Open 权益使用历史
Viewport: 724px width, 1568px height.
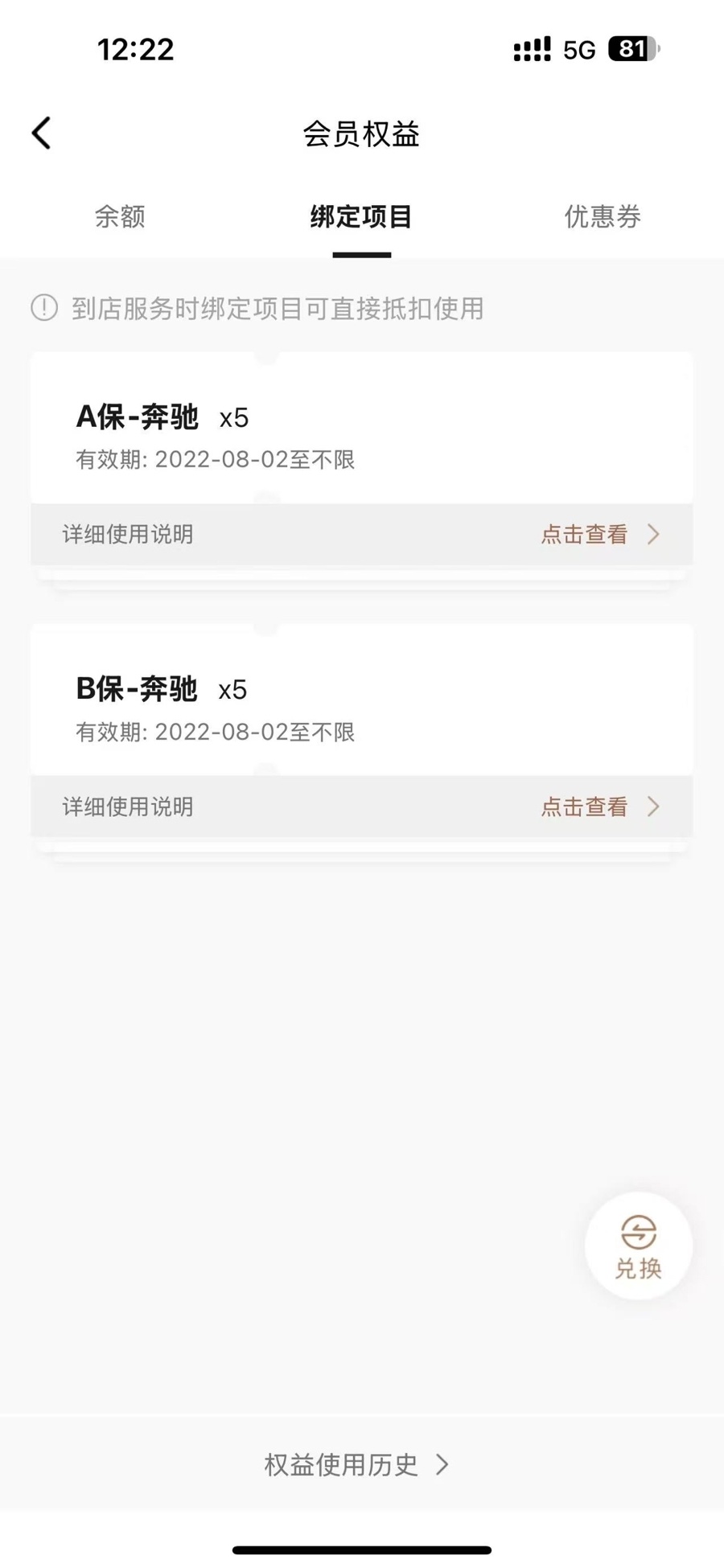(357, 1464)
